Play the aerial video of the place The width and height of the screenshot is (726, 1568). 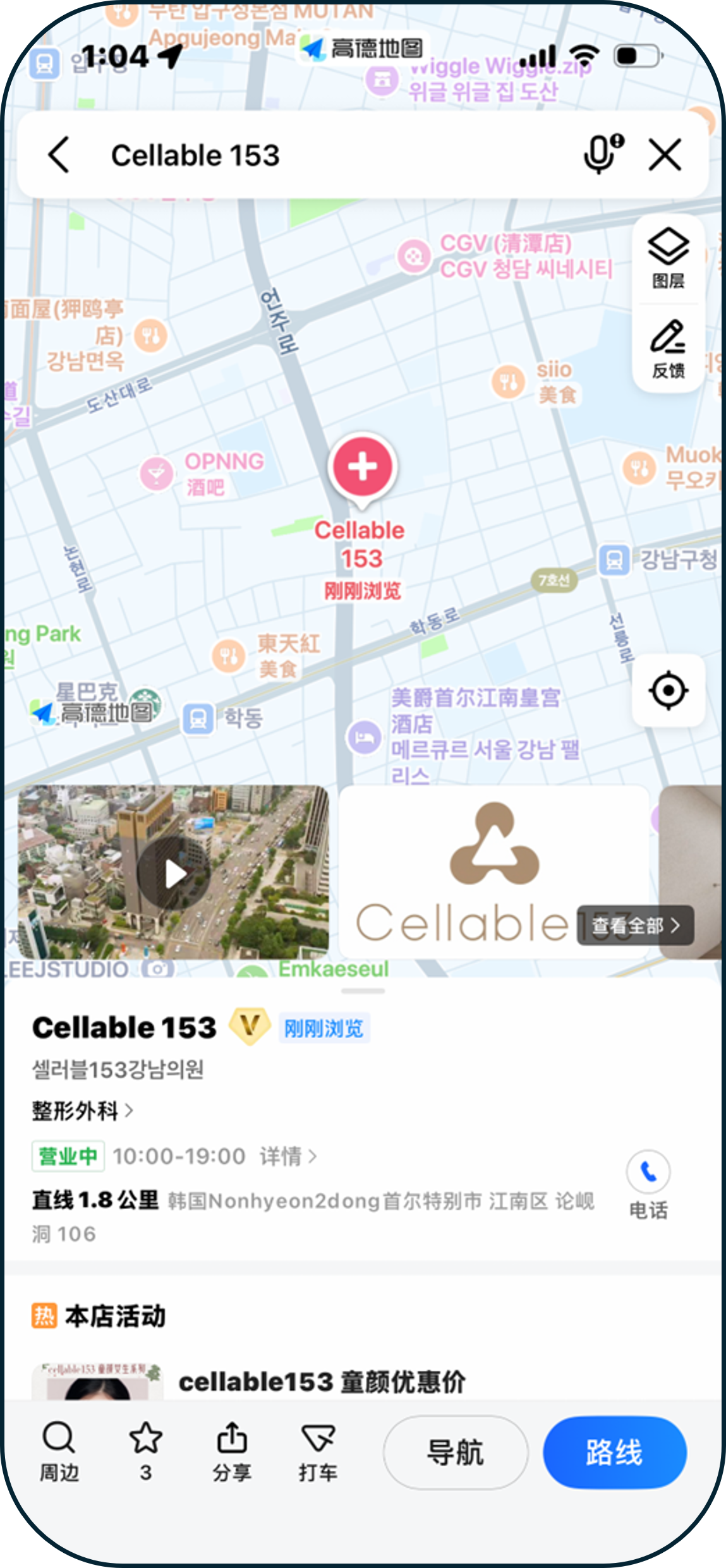[x=174, y=874]
